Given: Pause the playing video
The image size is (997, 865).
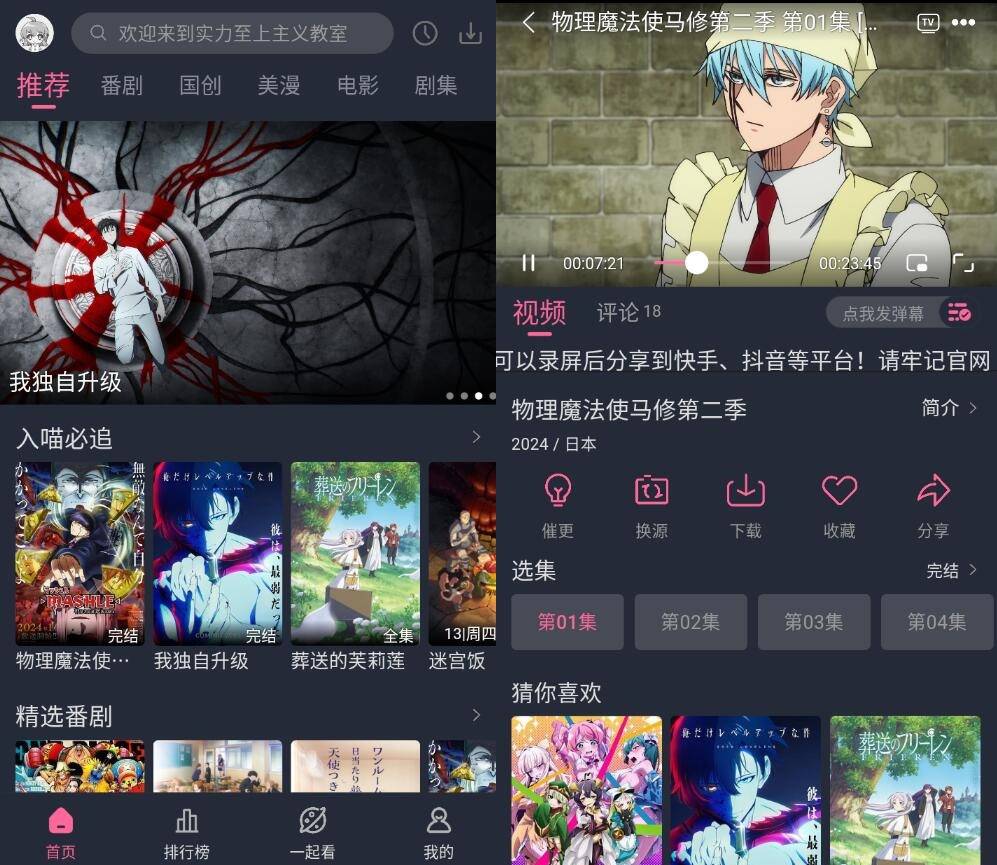Looking at the screenshot, I should 529,263.
